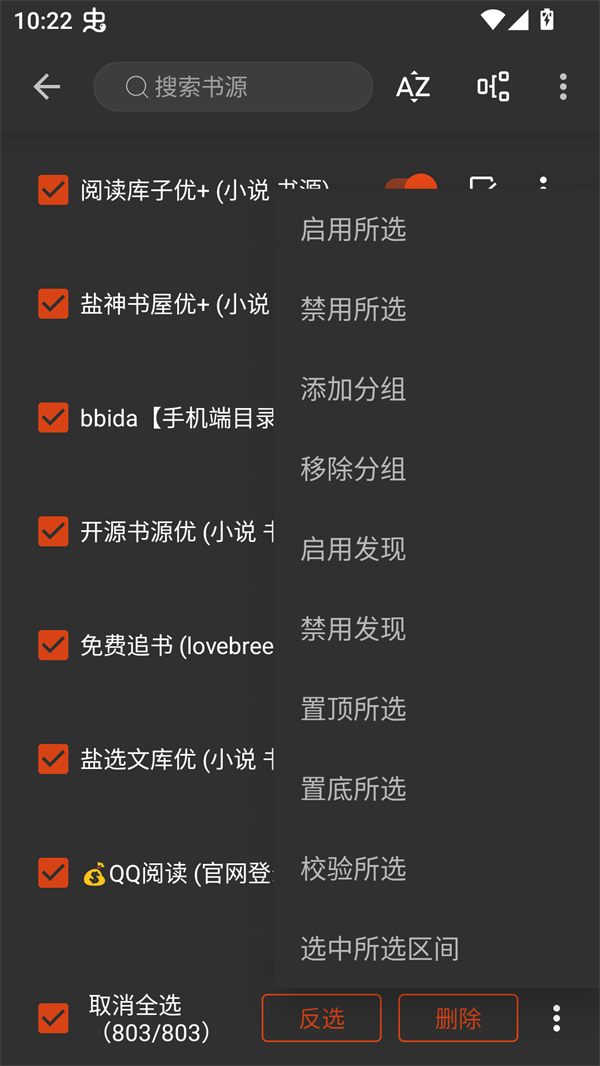Open the AZ sort options
Image resolution: width=600 pixels, height=1066 pixels.
point(413,87)
